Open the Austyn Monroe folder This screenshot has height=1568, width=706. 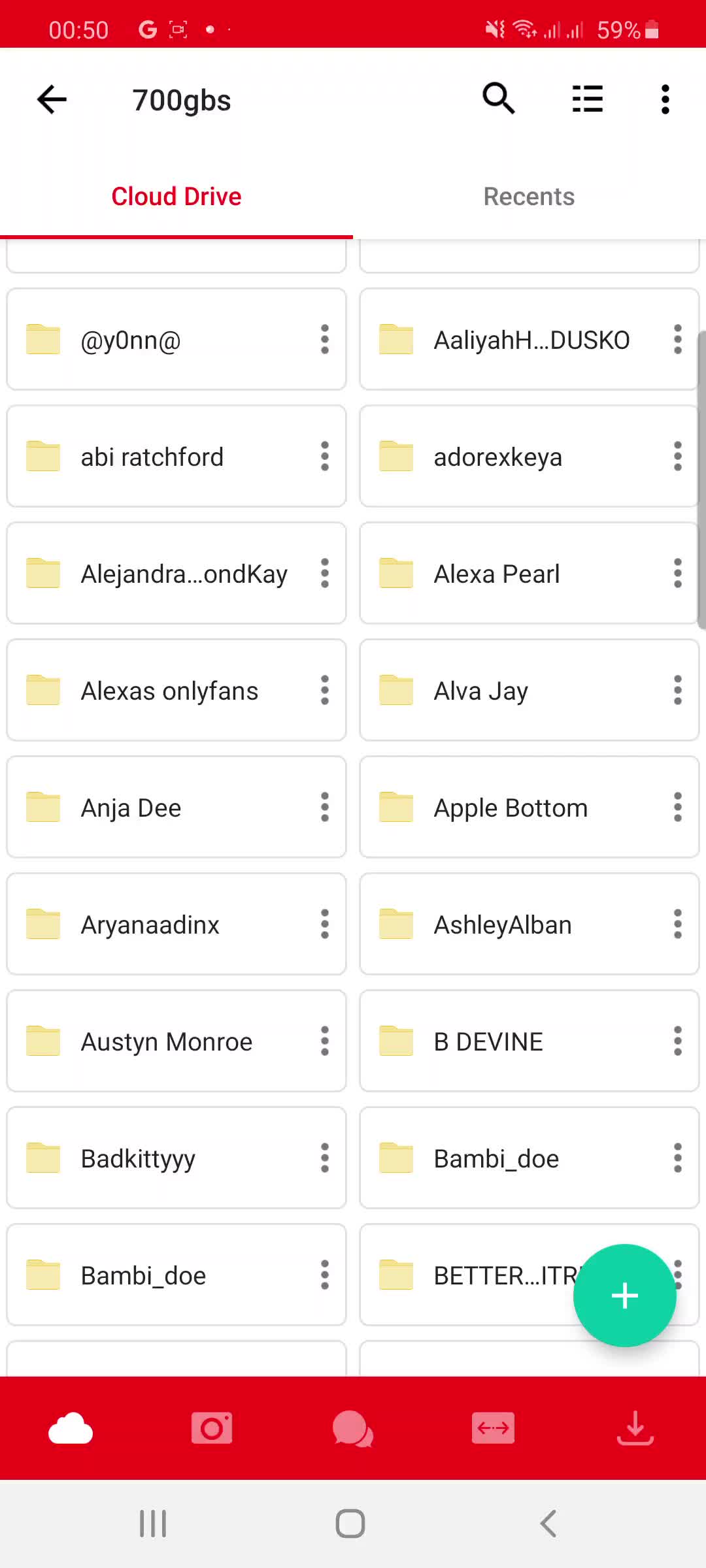click(176, 1041)
